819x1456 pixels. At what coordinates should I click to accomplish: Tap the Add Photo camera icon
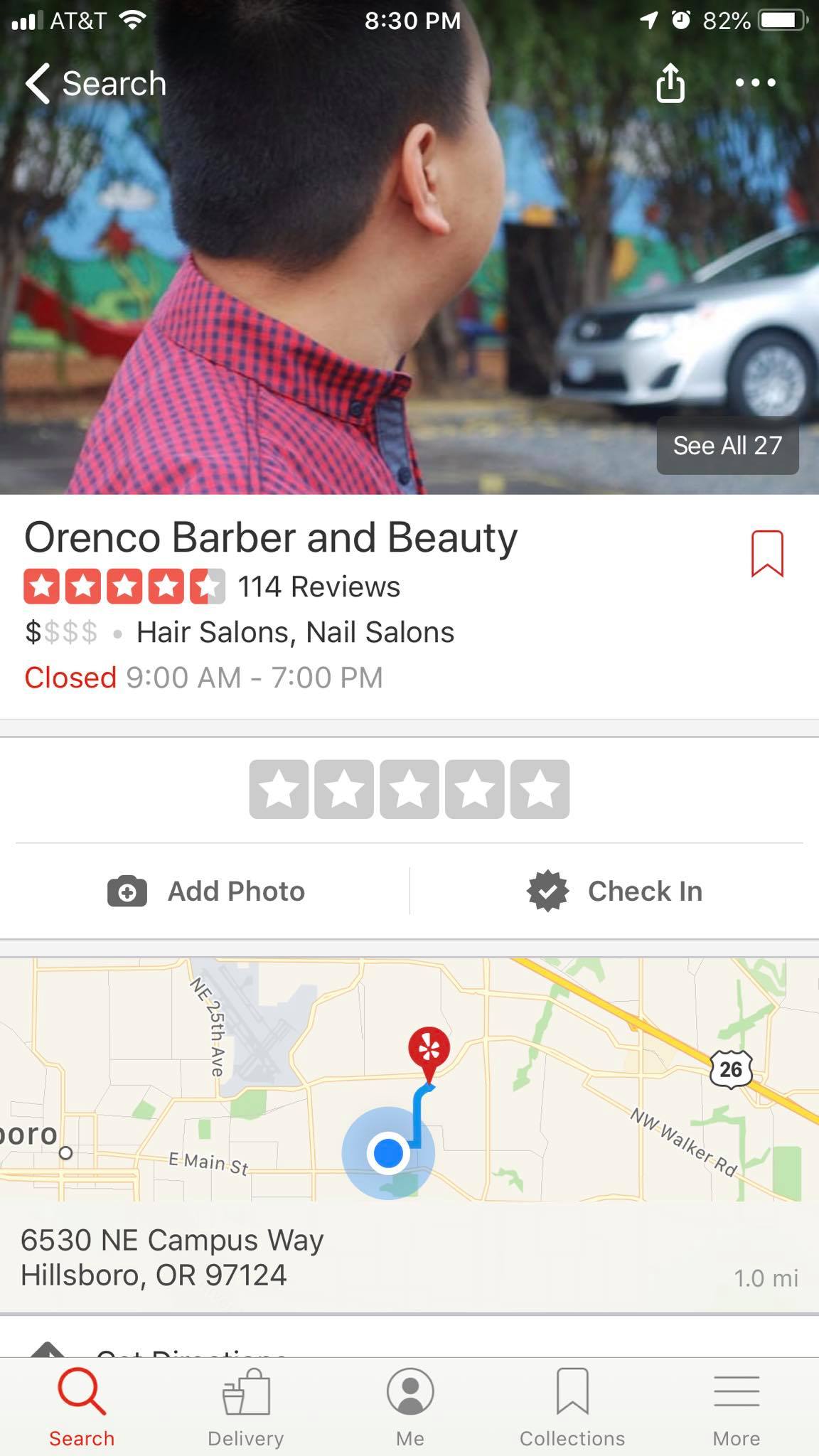click(126, 891)
